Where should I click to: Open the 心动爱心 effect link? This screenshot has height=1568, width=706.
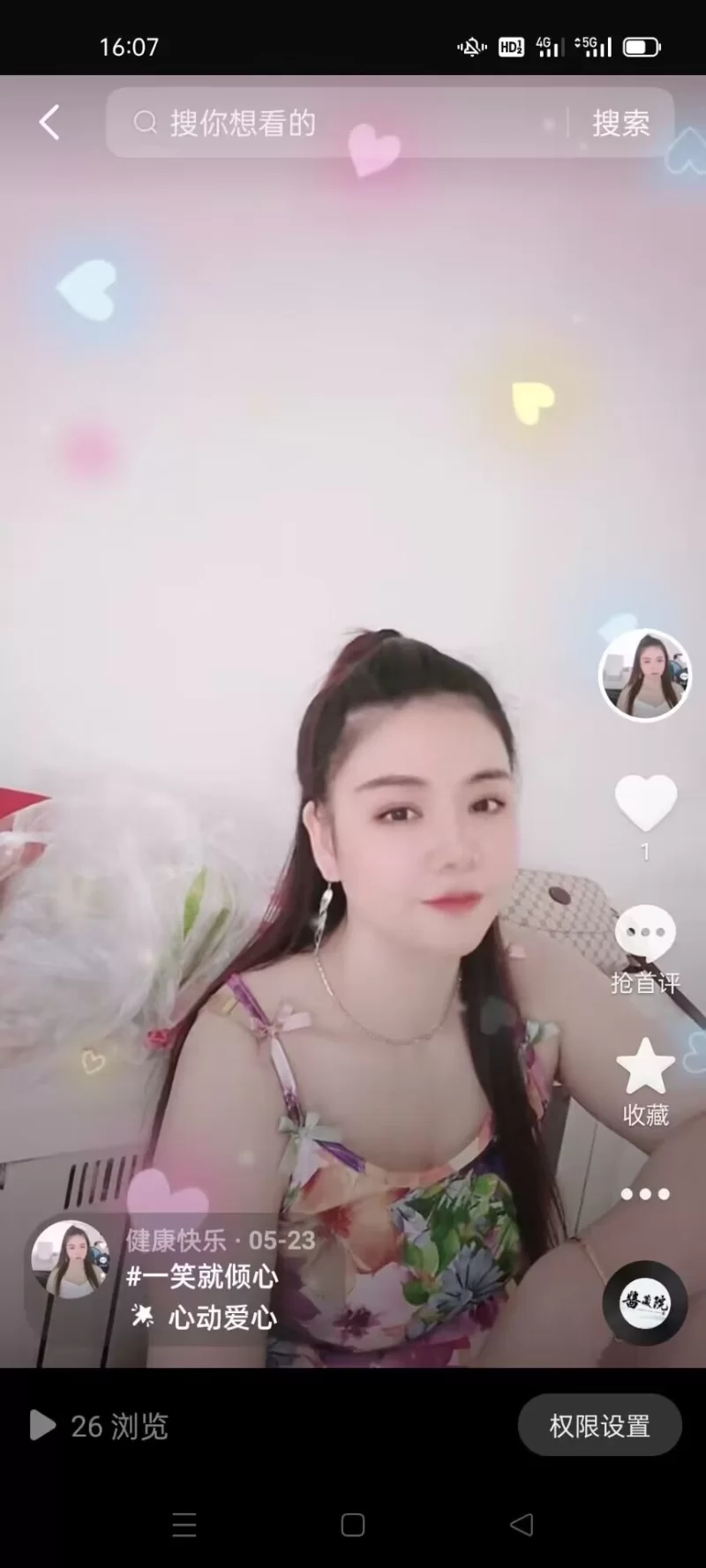tap(221, 1318)
